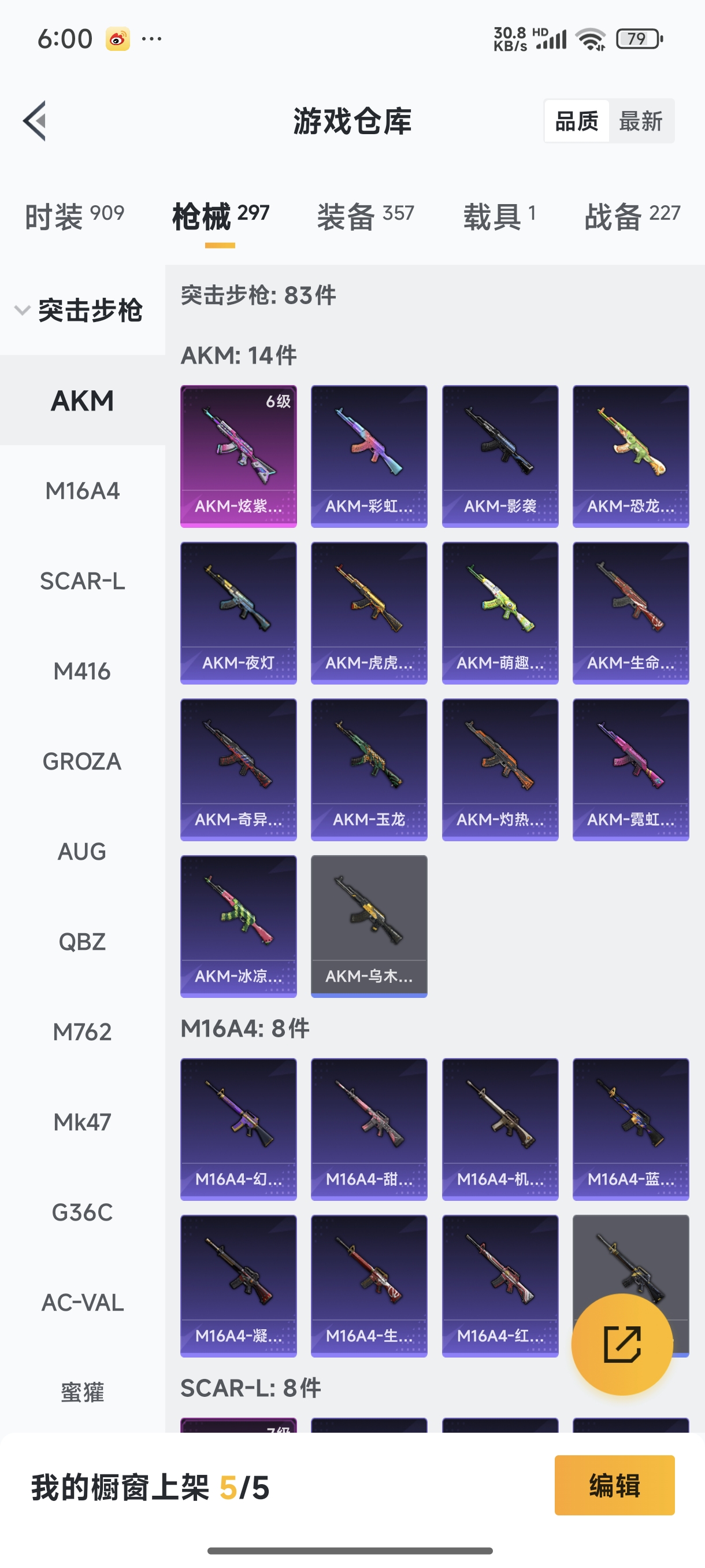Go back using the top-left arrow
Image resolution: width=705 pixels, height=1568 pixels.
[35, 120]
